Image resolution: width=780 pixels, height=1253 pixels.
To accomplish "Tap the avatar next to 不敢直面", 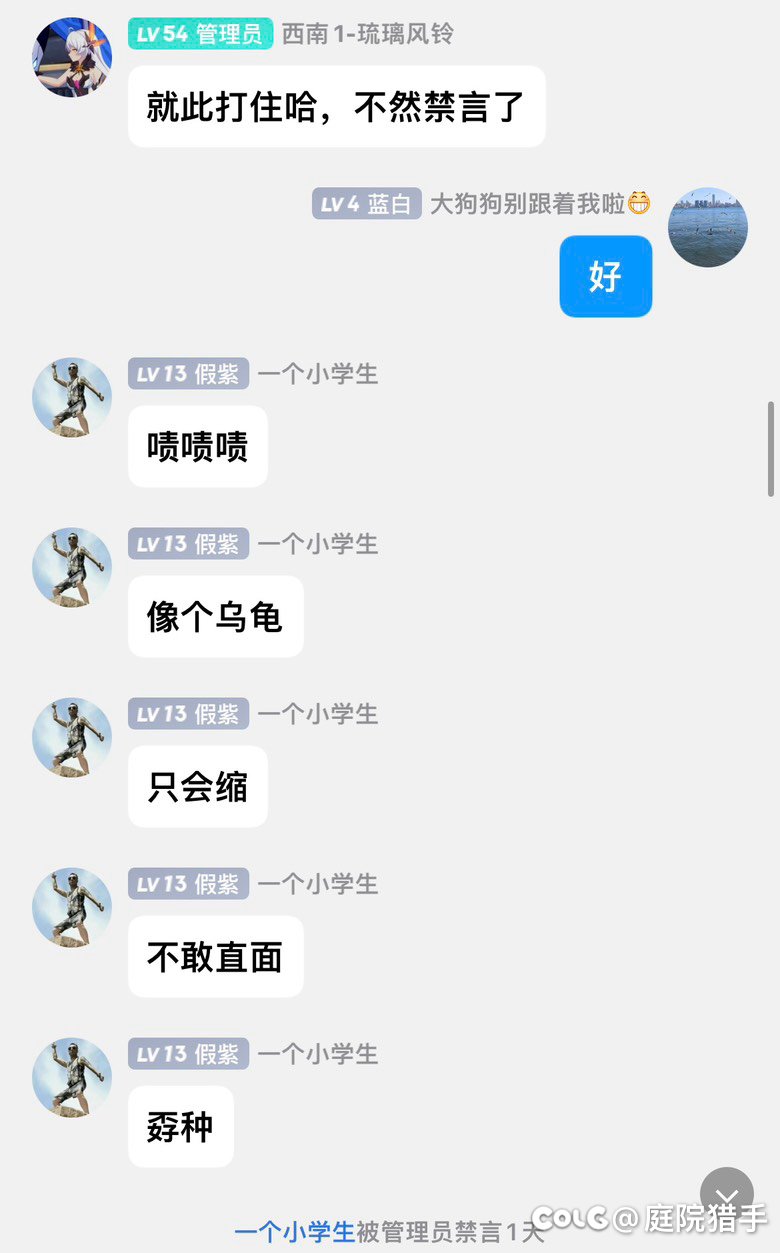I will 72,907.
